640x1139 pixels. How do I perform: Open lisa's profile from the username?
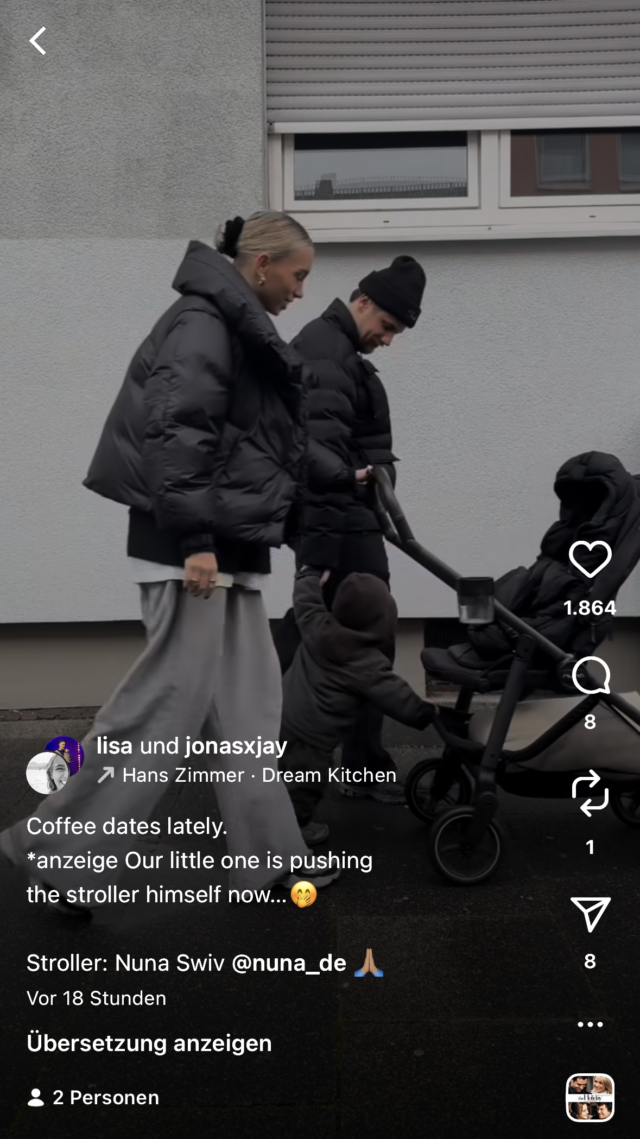[x=114, y=745]
